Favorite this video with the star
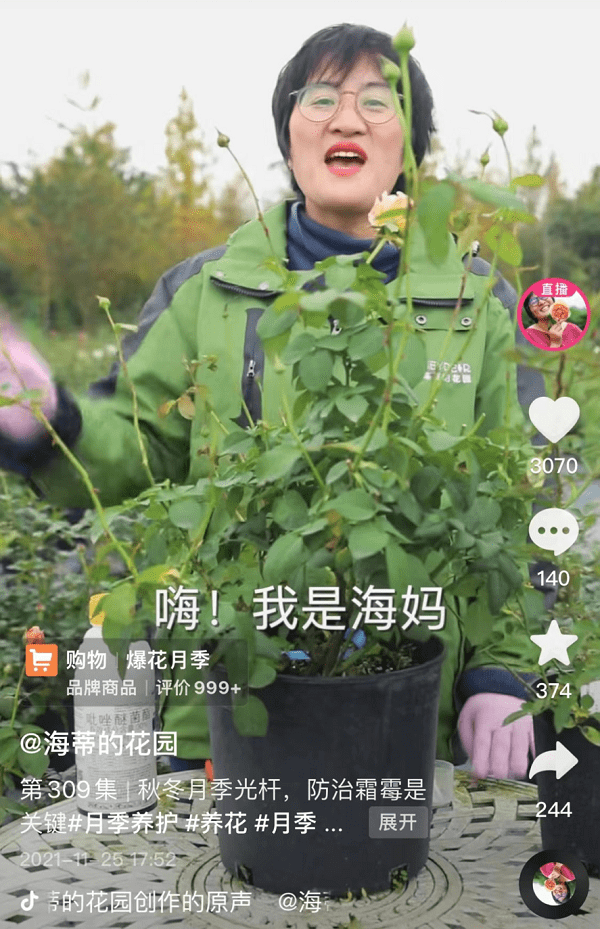Viewport: 600px width, 929px height. coord(553,644)
